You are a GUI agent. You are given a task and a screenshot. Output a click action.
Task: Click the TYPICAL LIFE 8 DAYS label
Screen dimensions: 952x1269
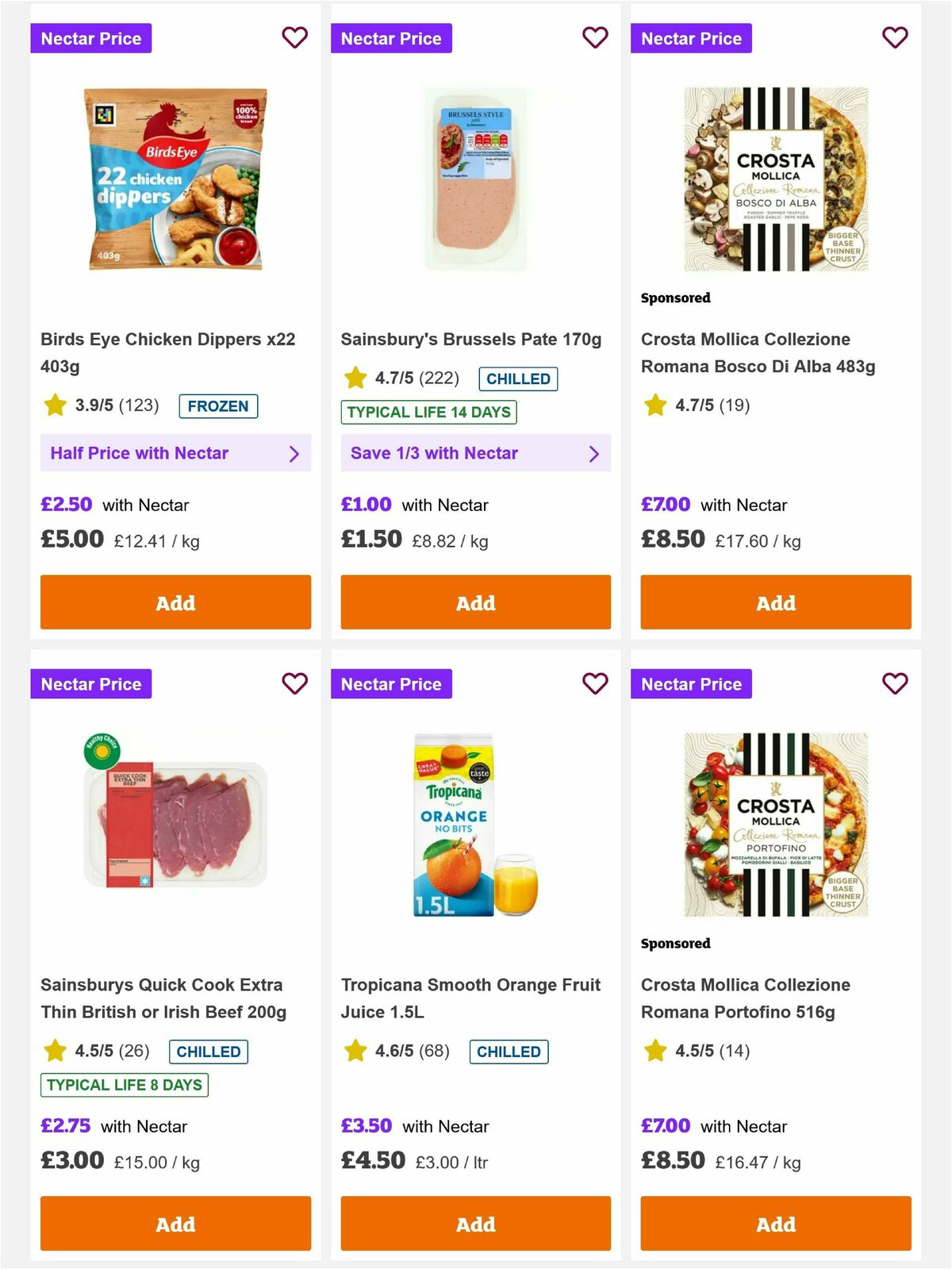tap(121, 1085)
